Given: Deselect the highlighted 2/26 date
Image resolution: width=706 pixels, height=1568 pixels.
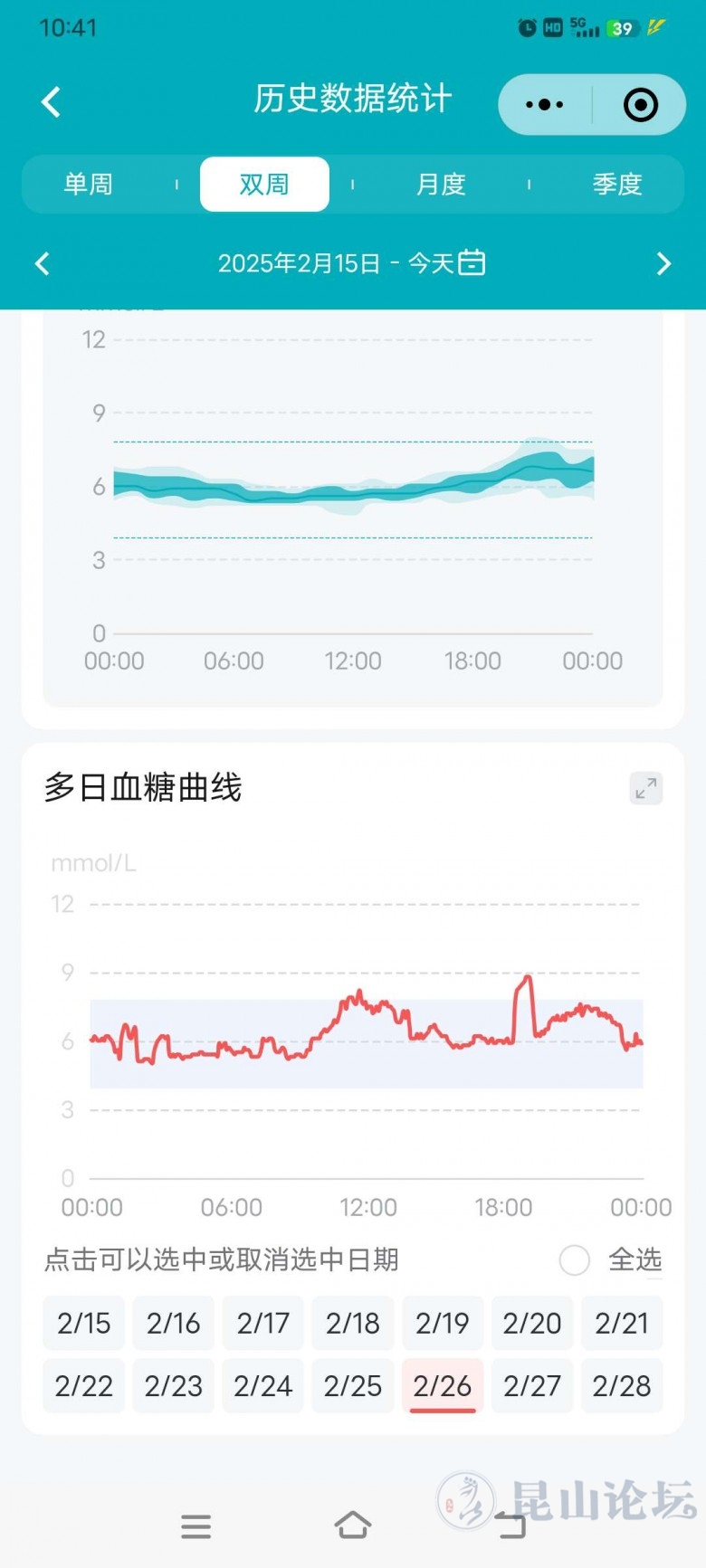Looking at the screenshot, I should (x=443, y=1386).
